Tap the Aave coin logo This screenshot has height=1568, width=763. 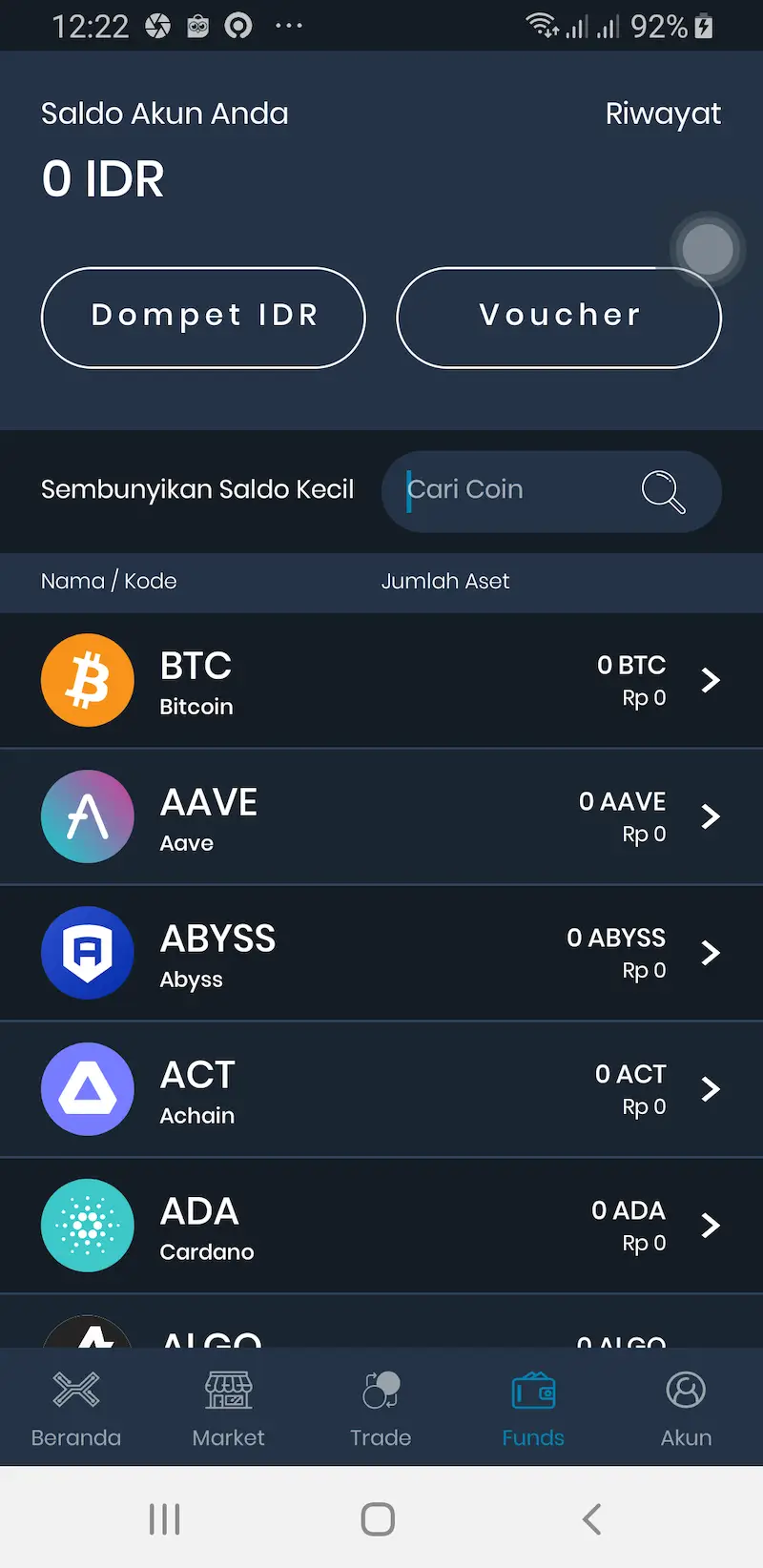[87, 816]
